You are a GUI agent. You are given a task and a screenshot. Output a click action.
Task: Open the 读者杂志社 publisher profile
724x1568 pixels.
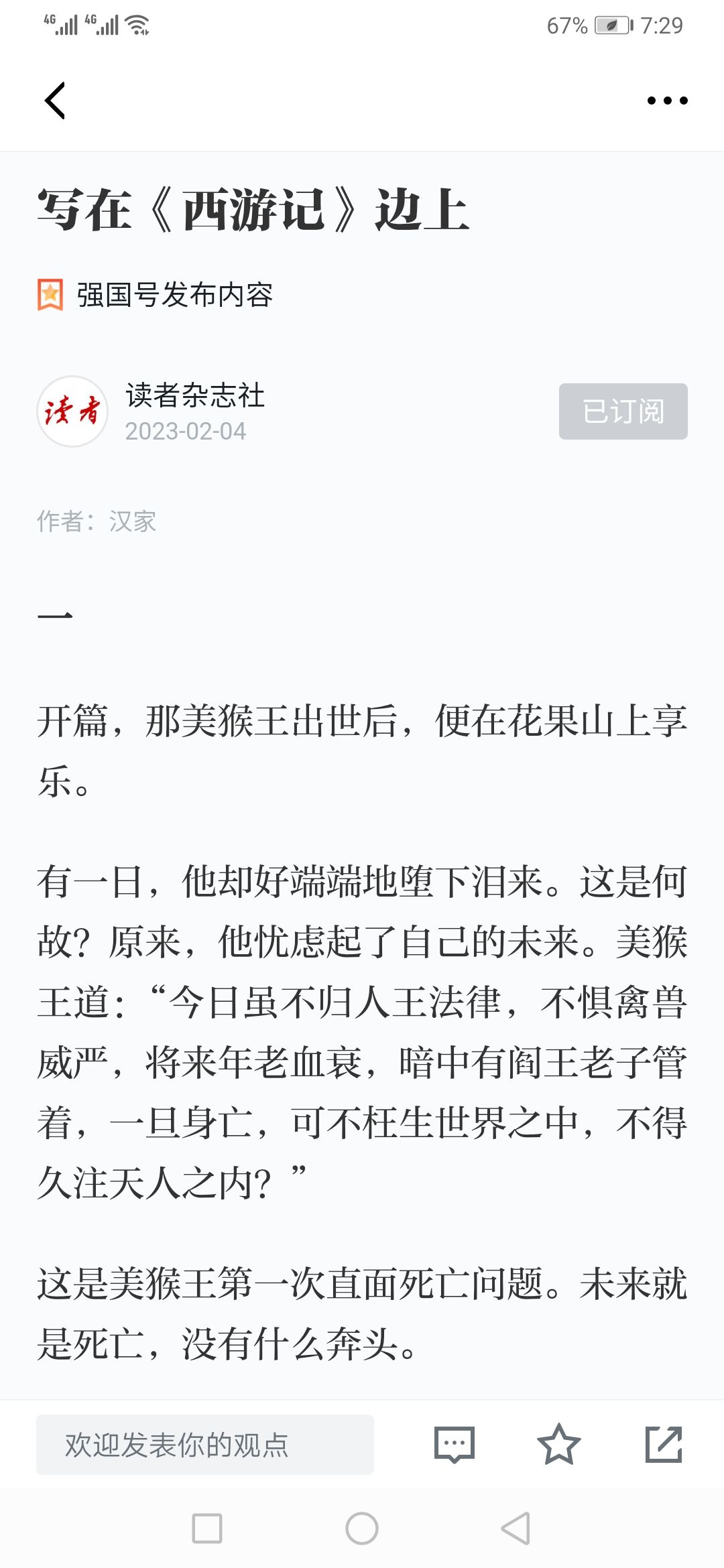tap(194, 395)
